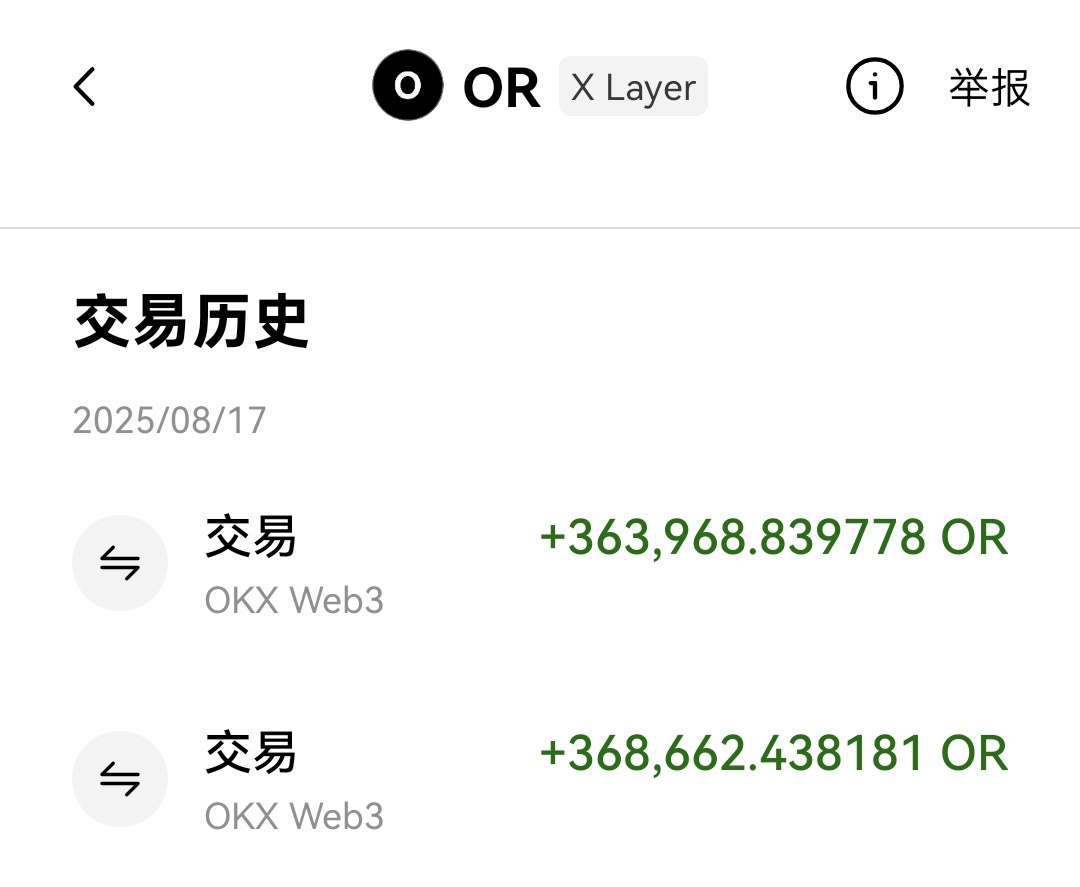Go back using the arrow icon
This screenshot has height=887, width=1080.
click(x=85, y=88)
